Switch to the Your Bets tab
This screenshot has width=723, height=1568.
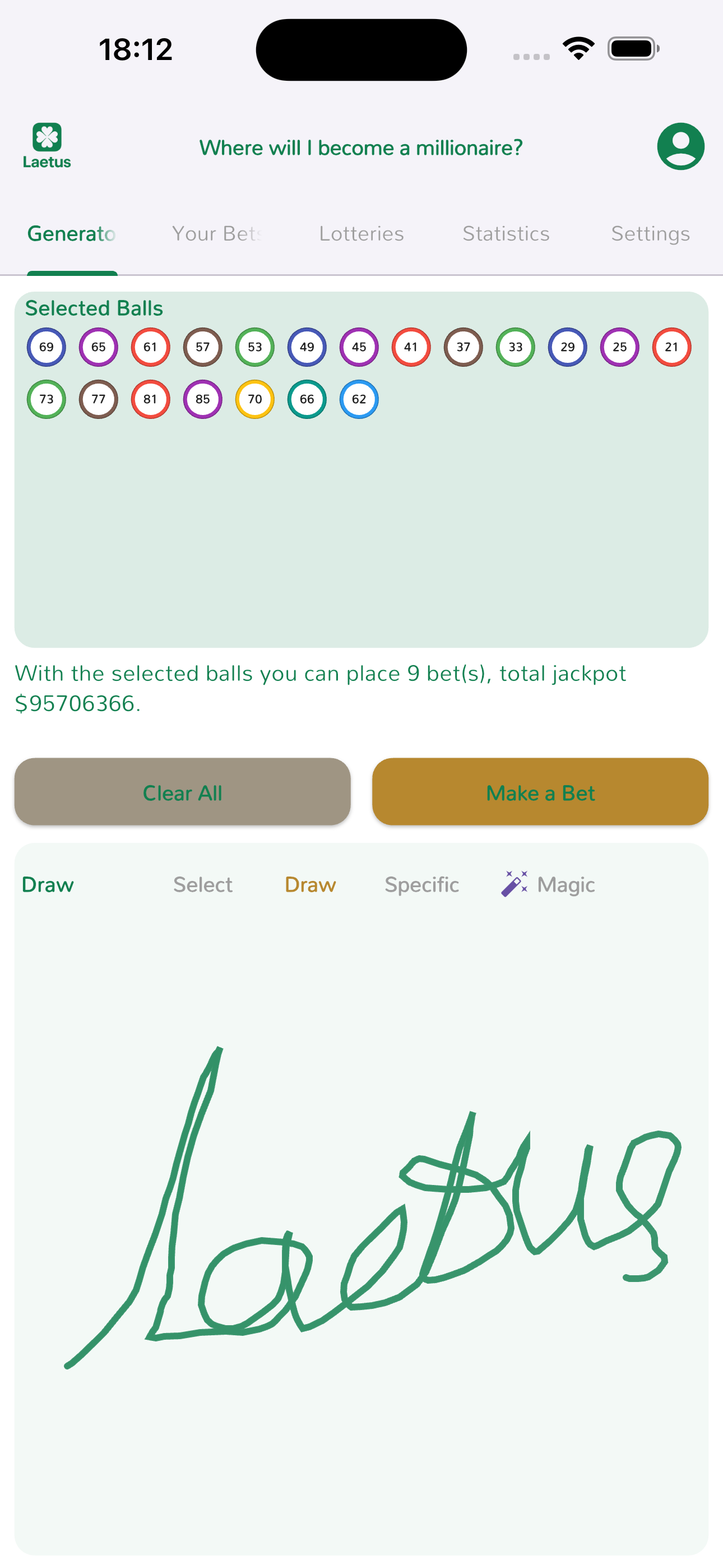pos(217,234)
